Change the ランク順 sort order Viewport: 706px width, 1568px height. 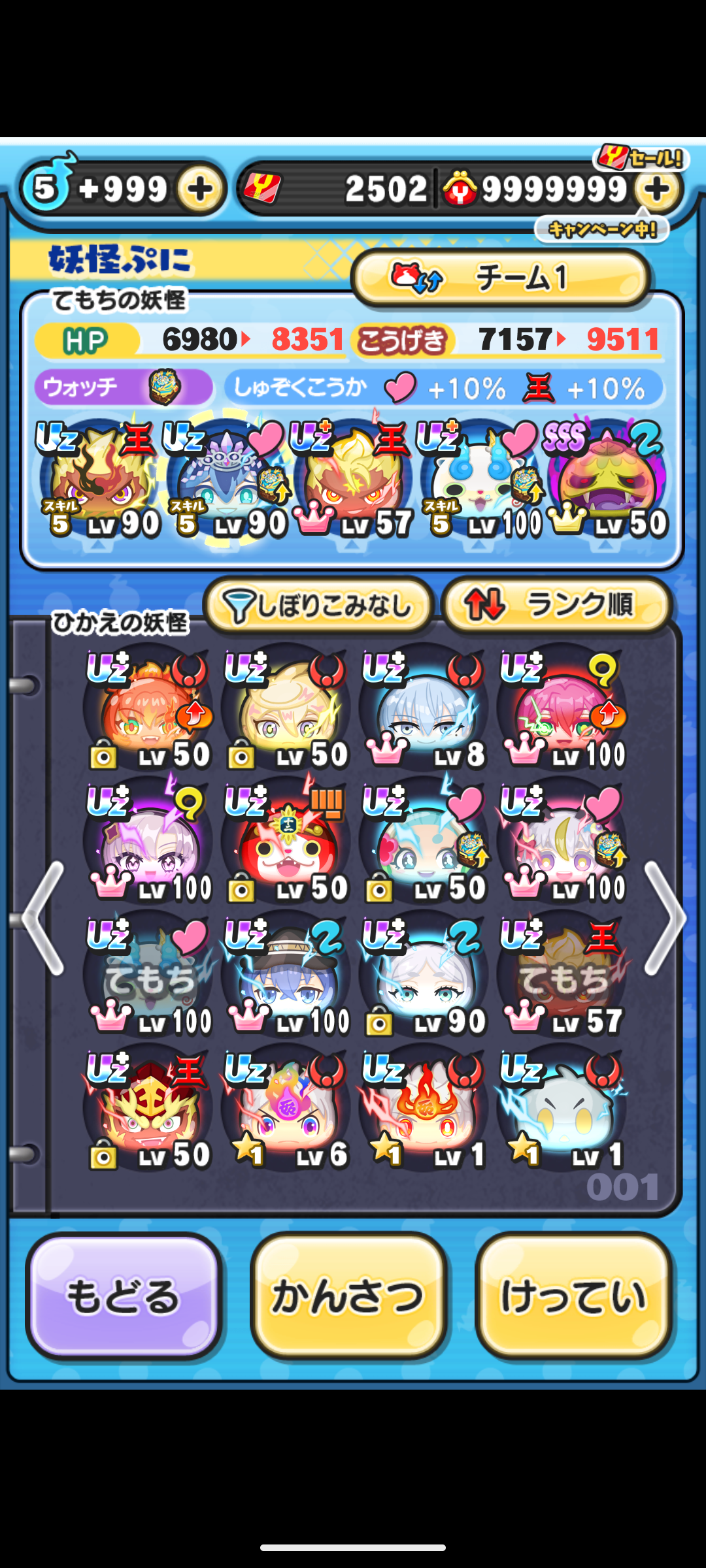pyautogui.click(x=556, y=606)
